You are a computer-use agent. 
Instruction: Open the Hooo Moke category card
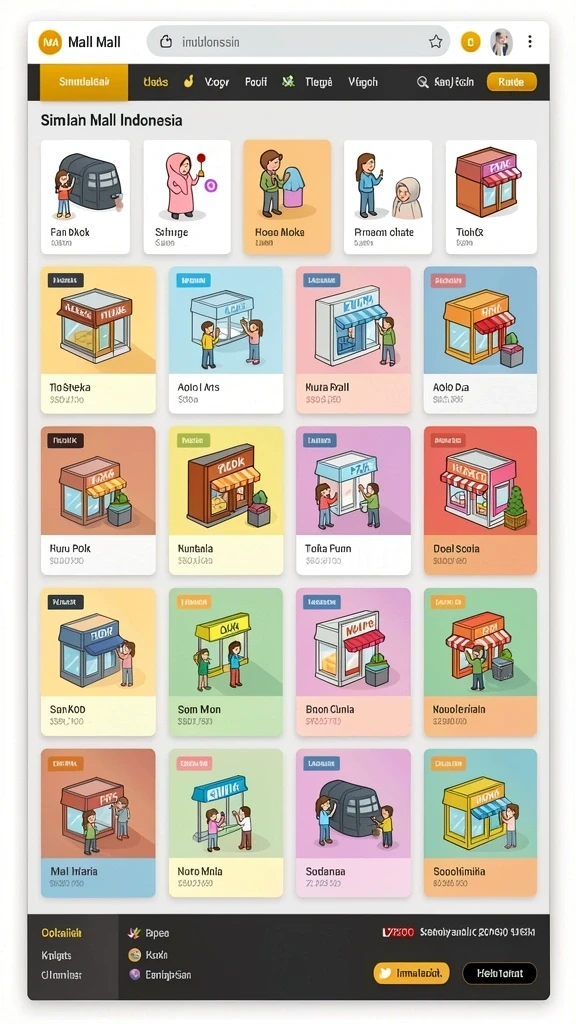coord(287,197)
